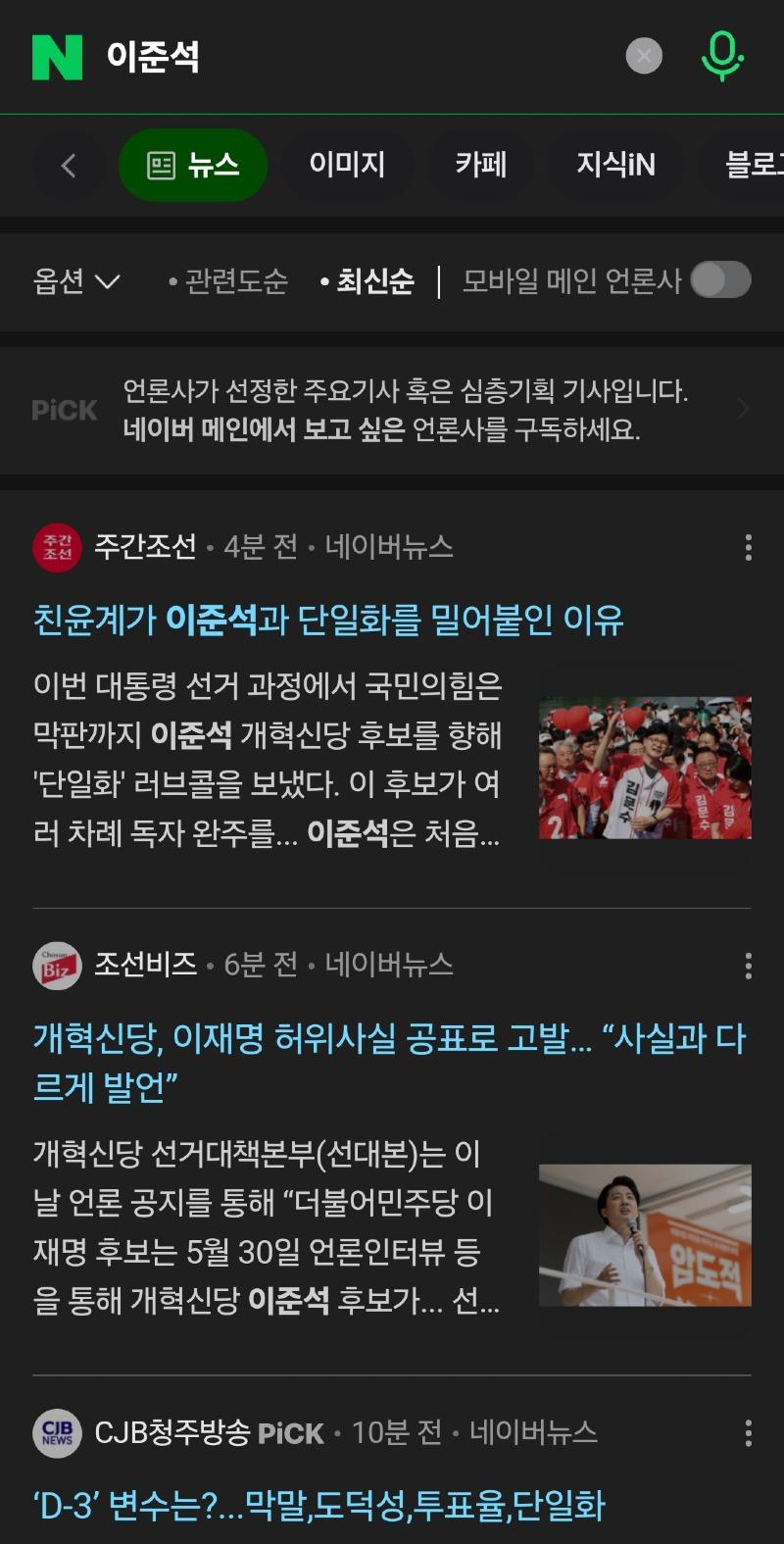The height and width of the screenshot is (1544, 784).
Task: Toggle the 모바일 메인 언론사 switch
Action: point(720,280)
